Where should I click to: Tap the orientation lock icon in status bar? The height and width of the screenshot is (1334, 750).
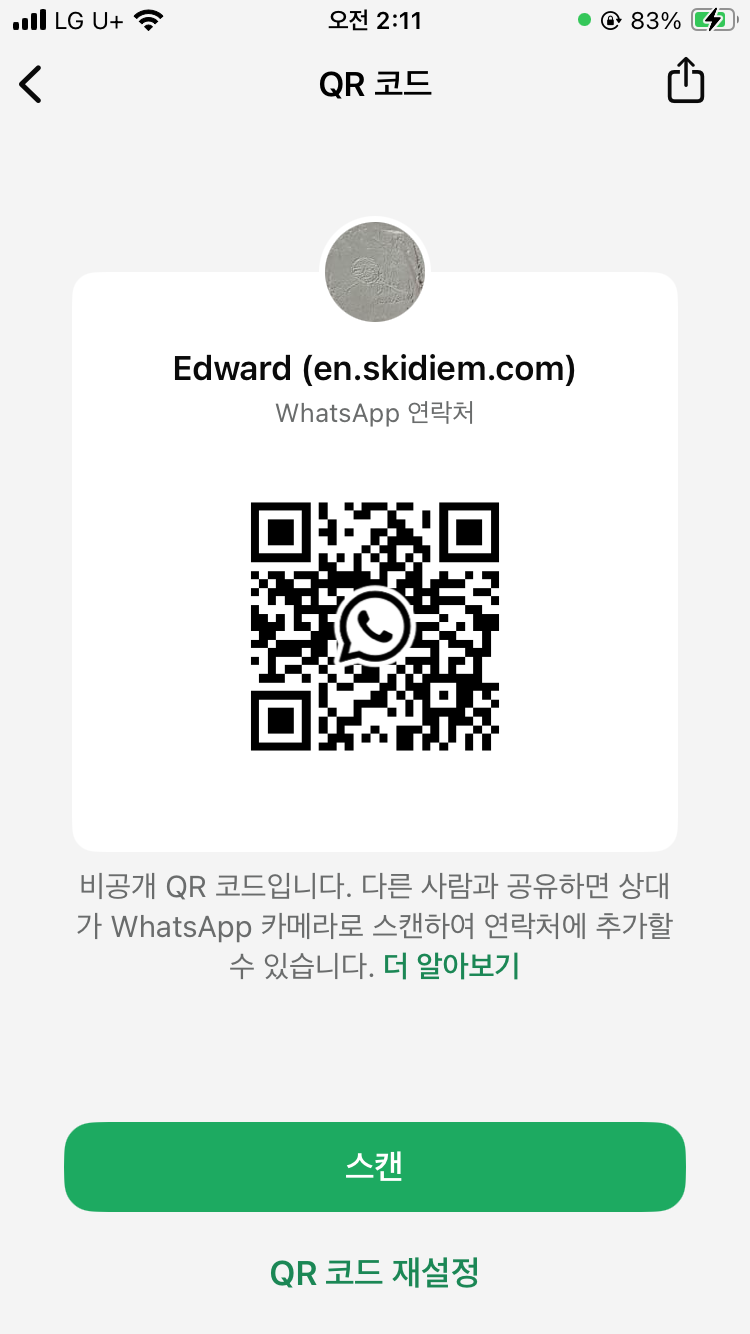[x=610, y=18]
